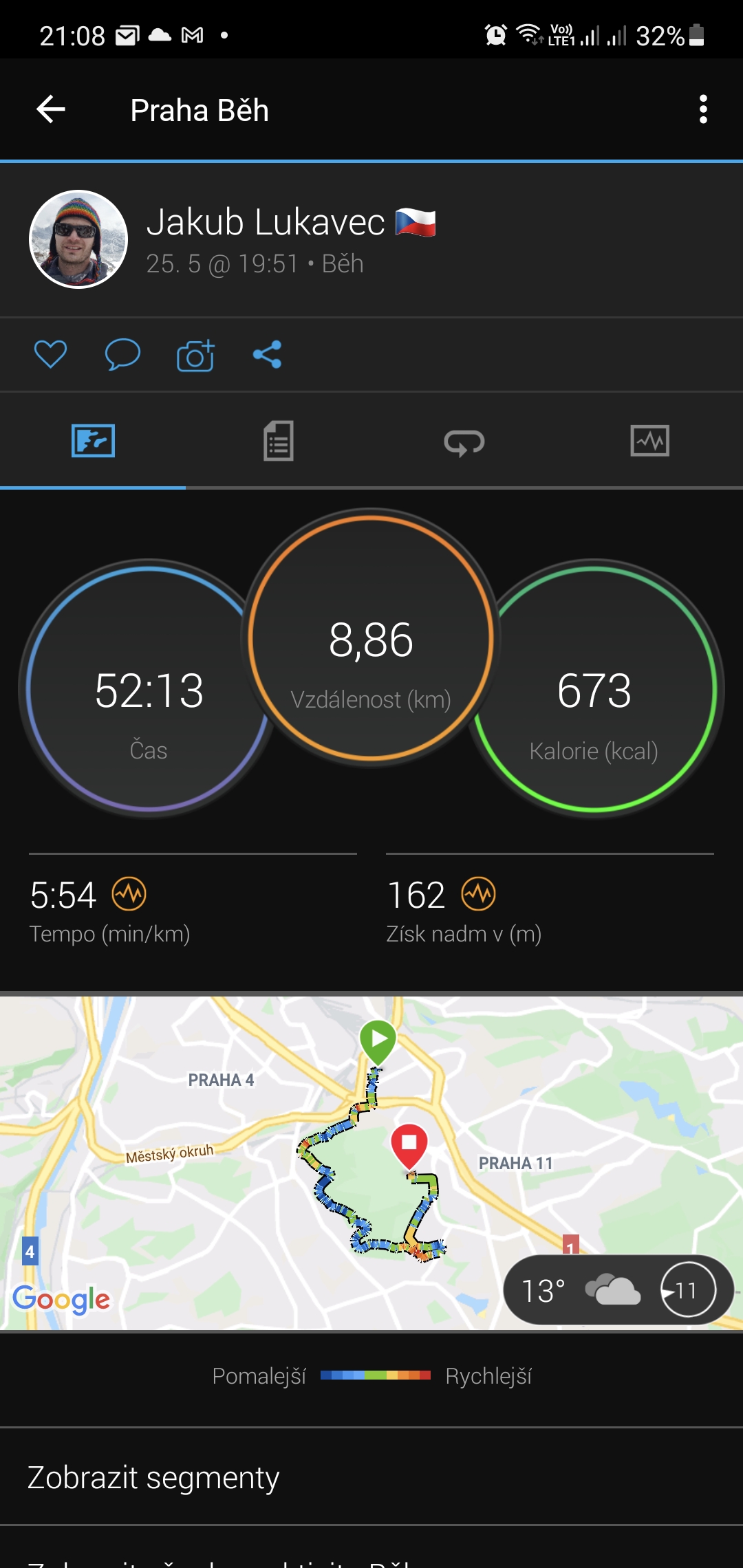
Task: Switch to the charts tab
Action: coord(650,441)
